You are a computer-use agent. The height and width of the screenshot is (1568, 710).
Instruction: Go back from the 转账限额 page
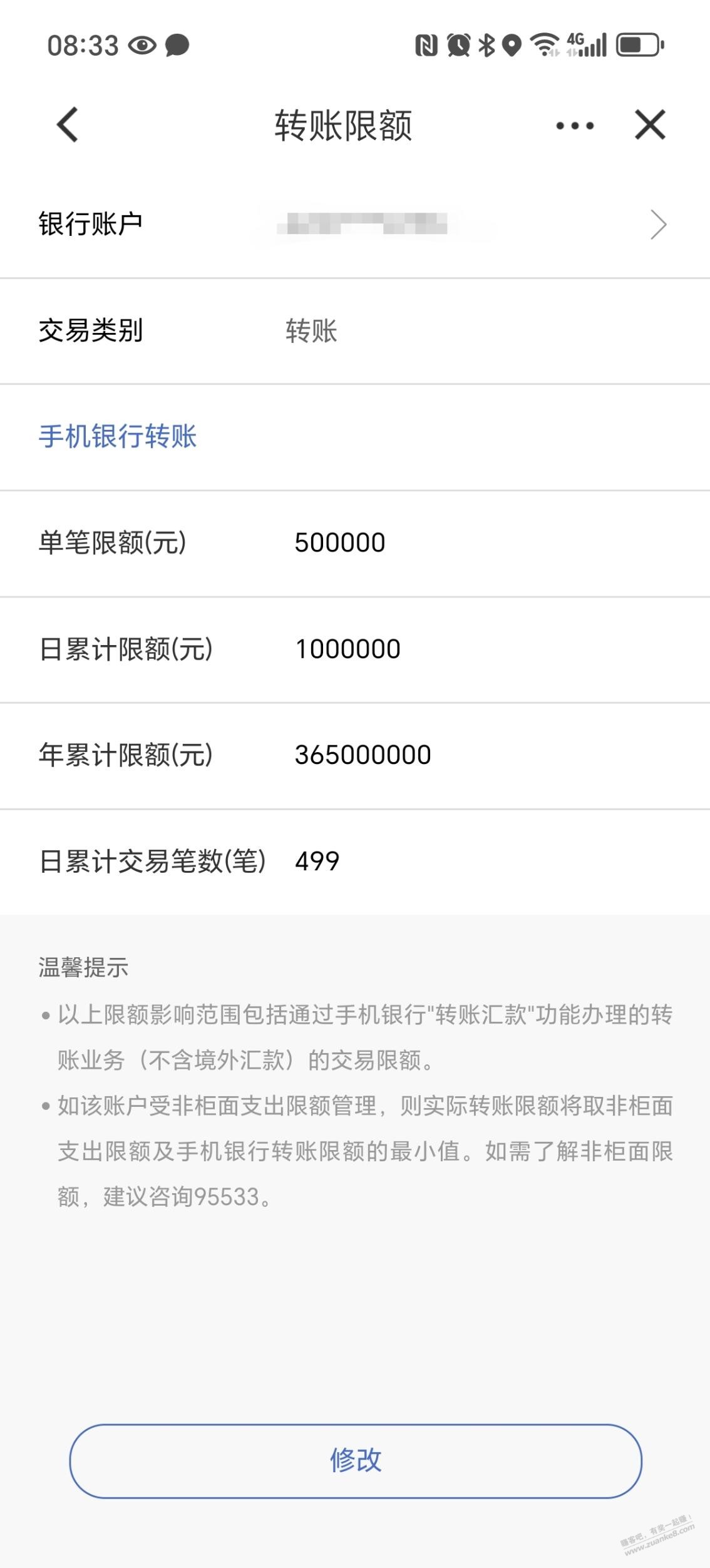[x=68, y=125]
